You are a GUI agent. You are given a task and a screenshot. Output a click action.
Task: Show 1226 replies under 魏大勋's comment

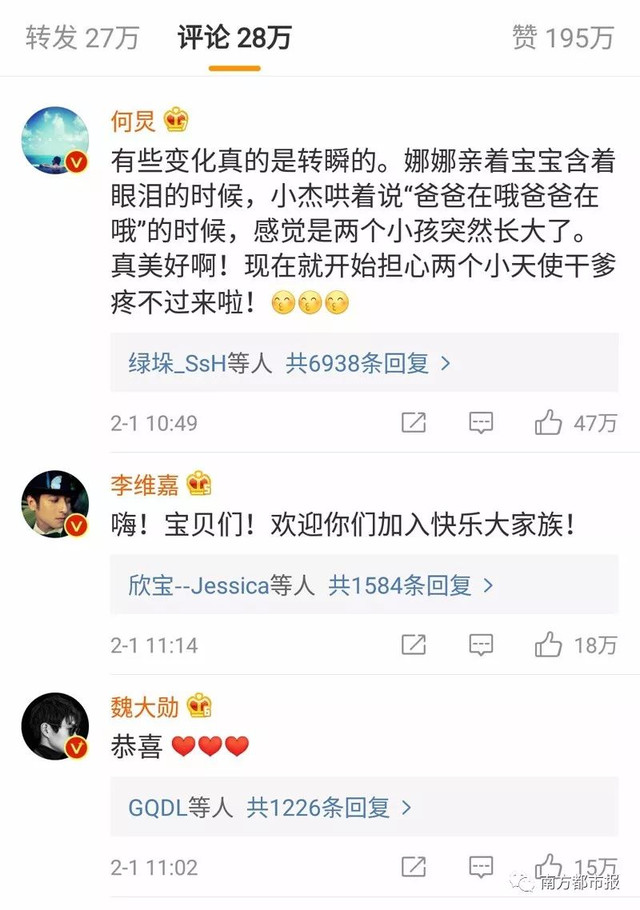pos(270,806)
